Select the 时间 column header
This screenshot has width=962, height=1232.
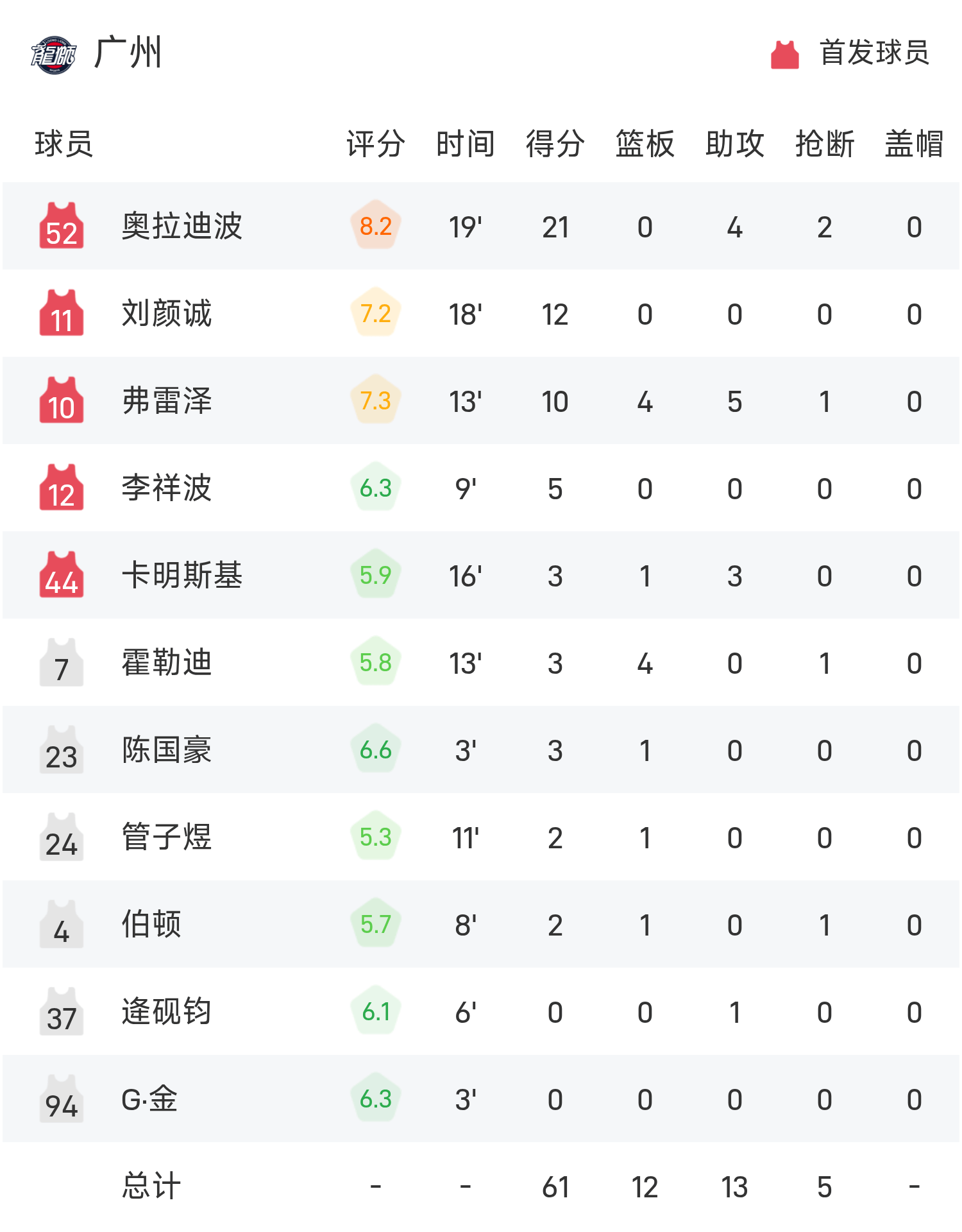(x=464, y=144)
